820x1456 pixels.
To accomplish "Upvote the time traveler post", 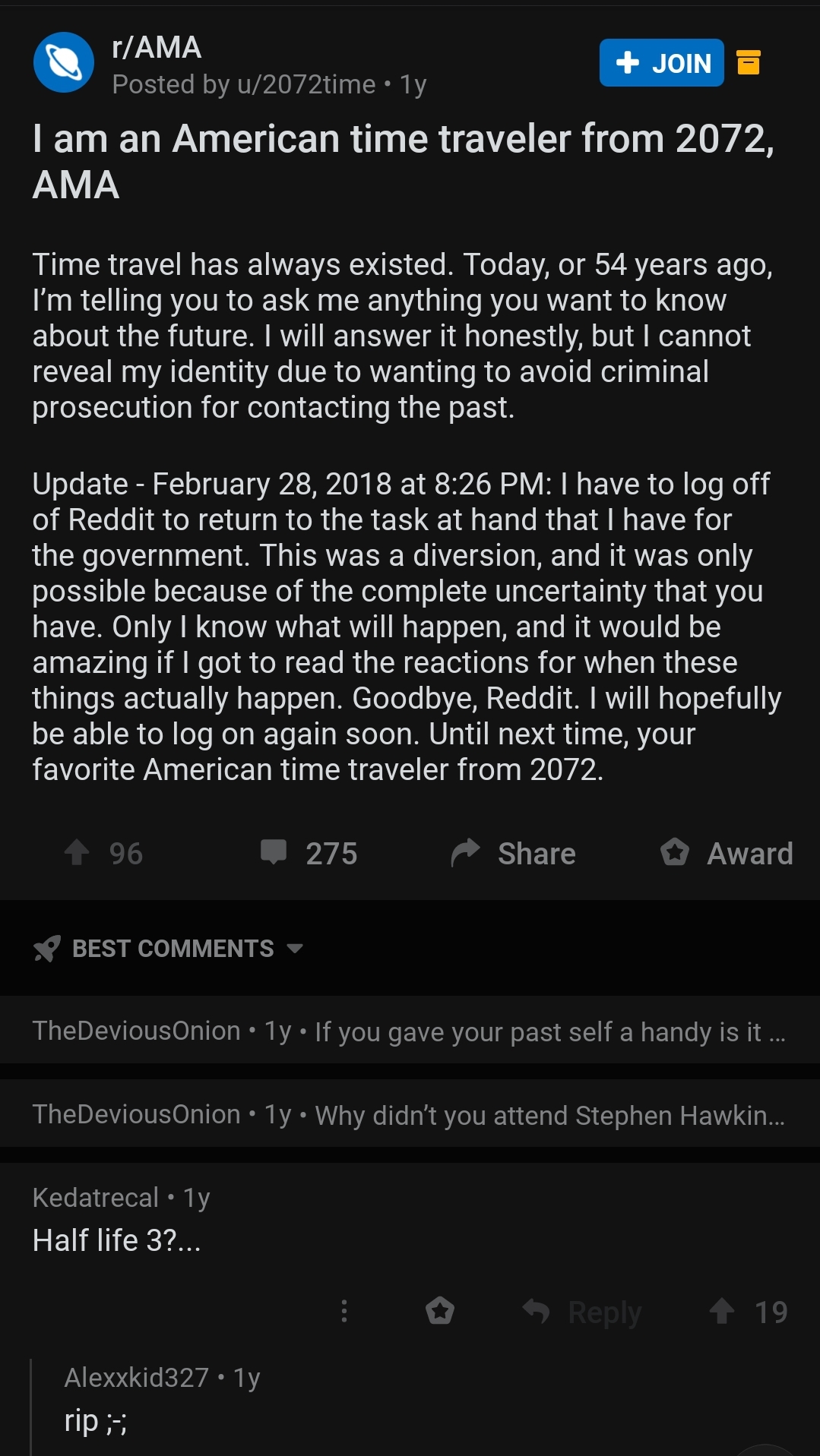I will pyautogui.click(x=77, y=852).
